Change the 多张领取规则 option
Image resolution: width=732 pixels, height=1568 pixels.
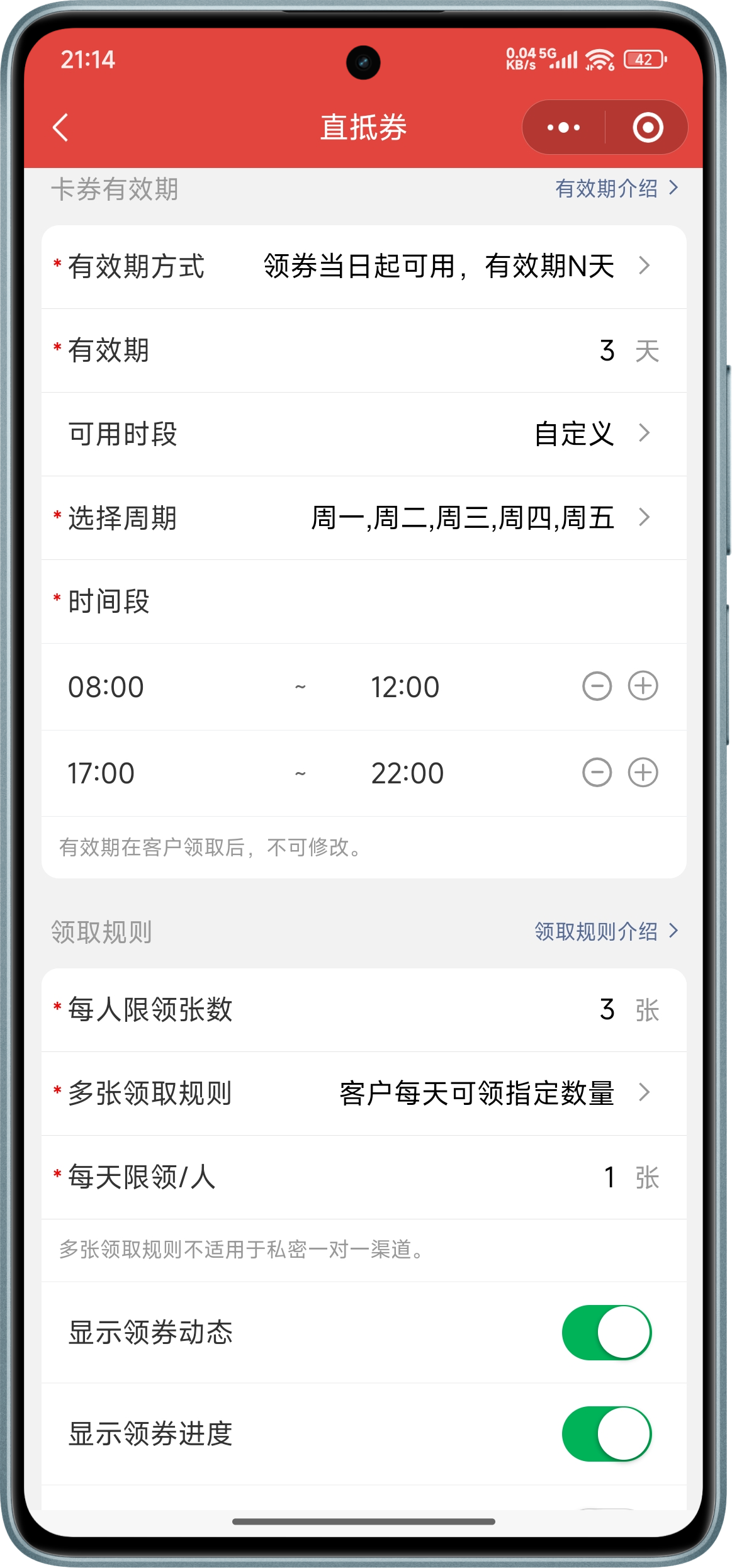tap(494, 1094)
